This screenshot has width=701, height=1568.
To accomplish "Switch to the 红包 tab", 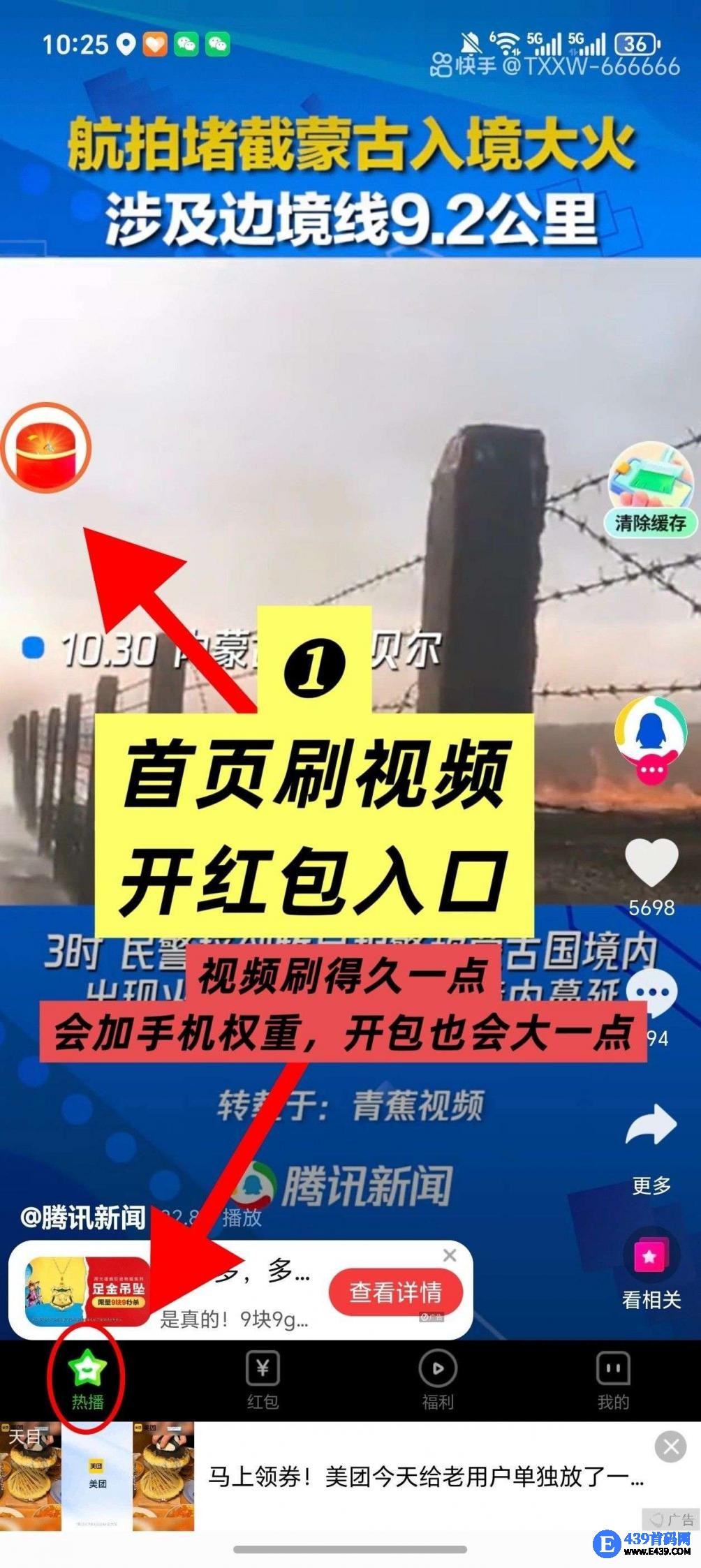I will pos(263,1380).
